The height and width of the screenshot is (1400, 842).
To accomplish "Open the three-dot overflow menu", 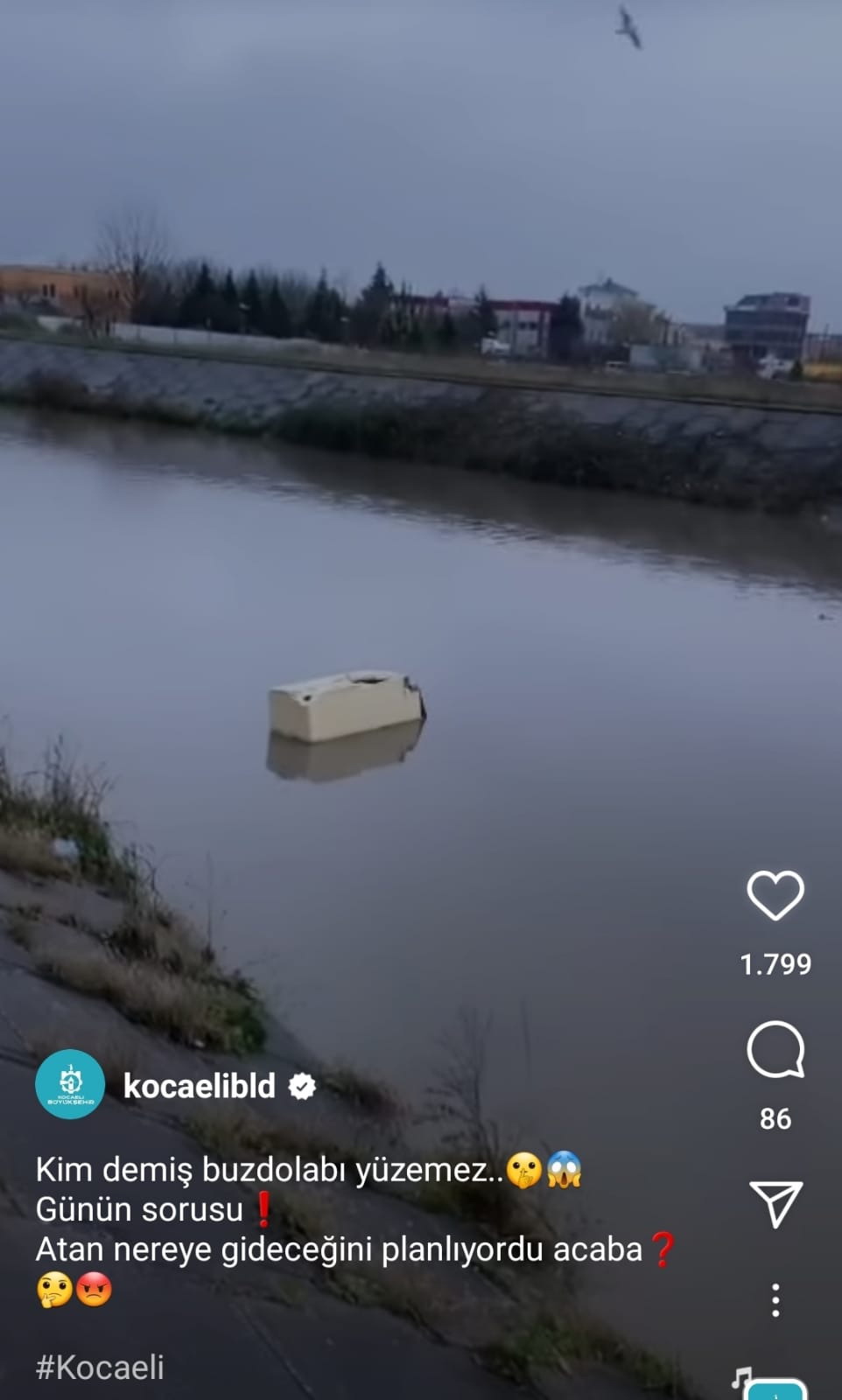I will 775,1300.
